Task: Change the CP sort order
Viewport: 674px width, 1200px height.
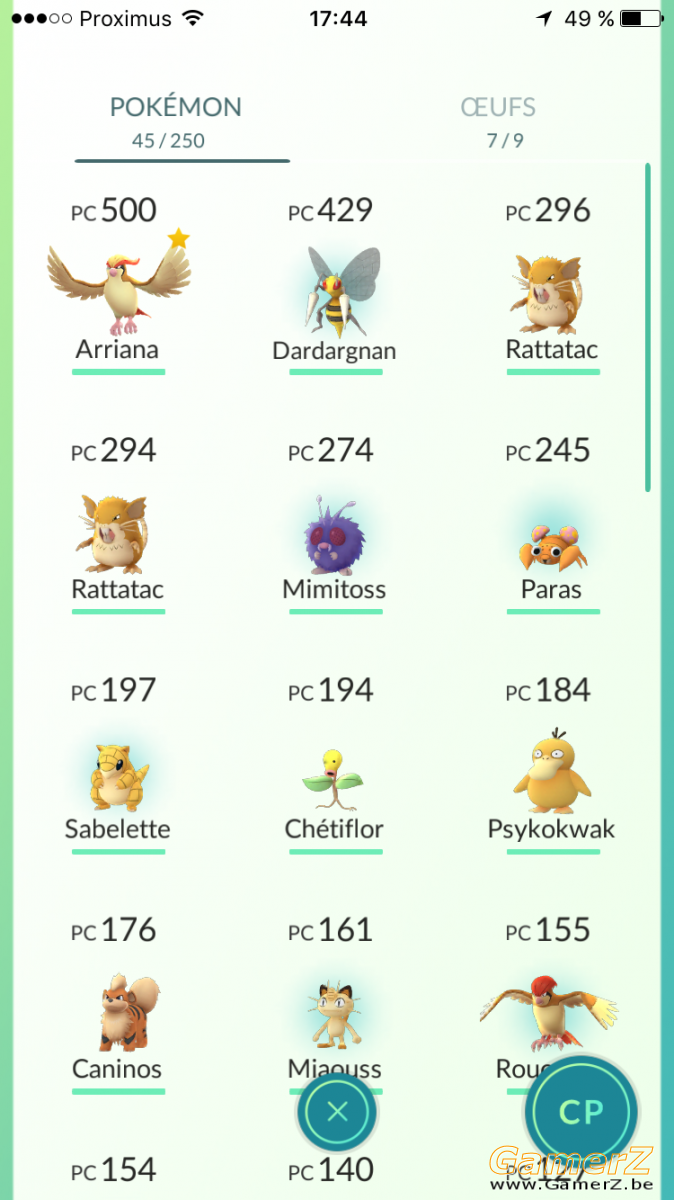Action: click(582, 1112)
